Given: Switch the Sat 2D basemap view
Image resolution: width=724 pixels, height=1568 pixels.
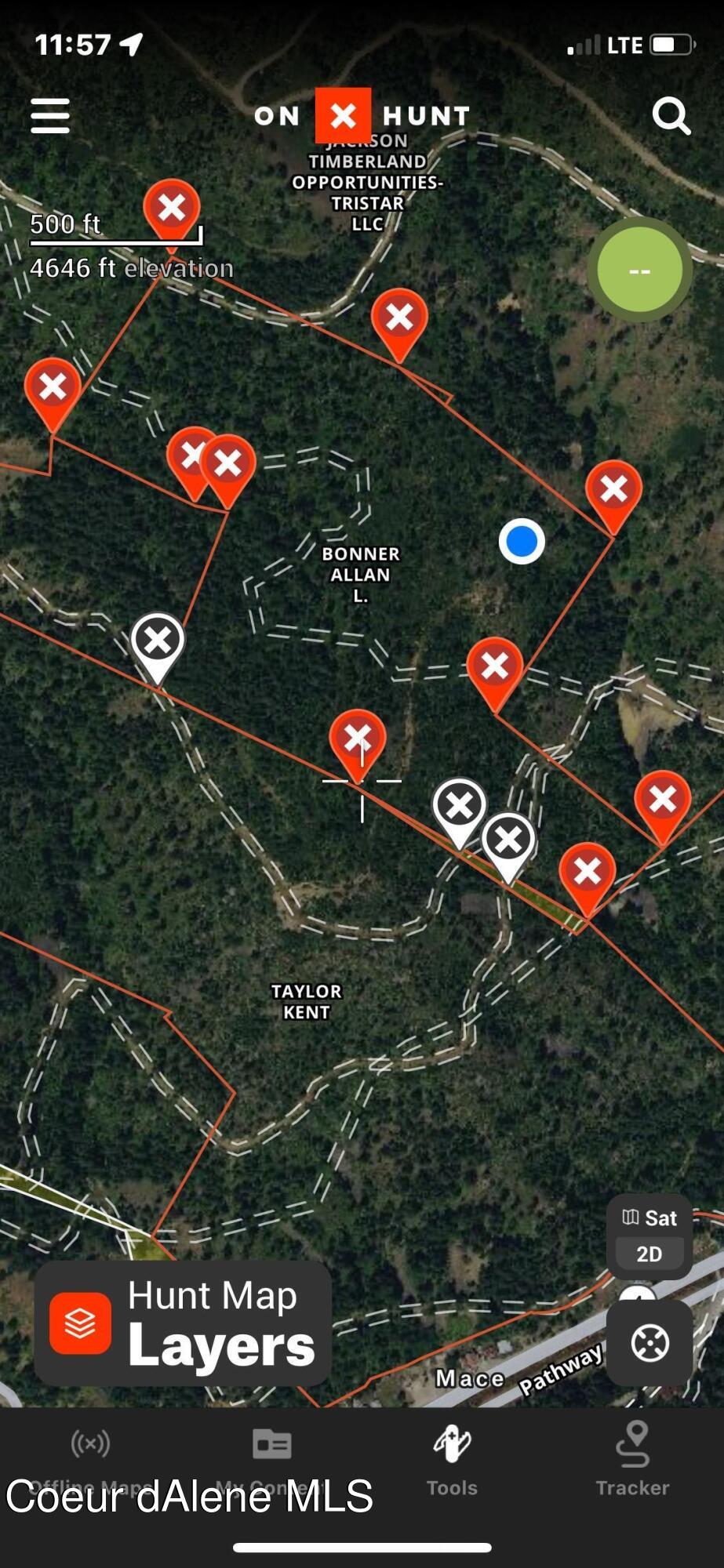Looking at the screenshot, I should point(649,1236).
